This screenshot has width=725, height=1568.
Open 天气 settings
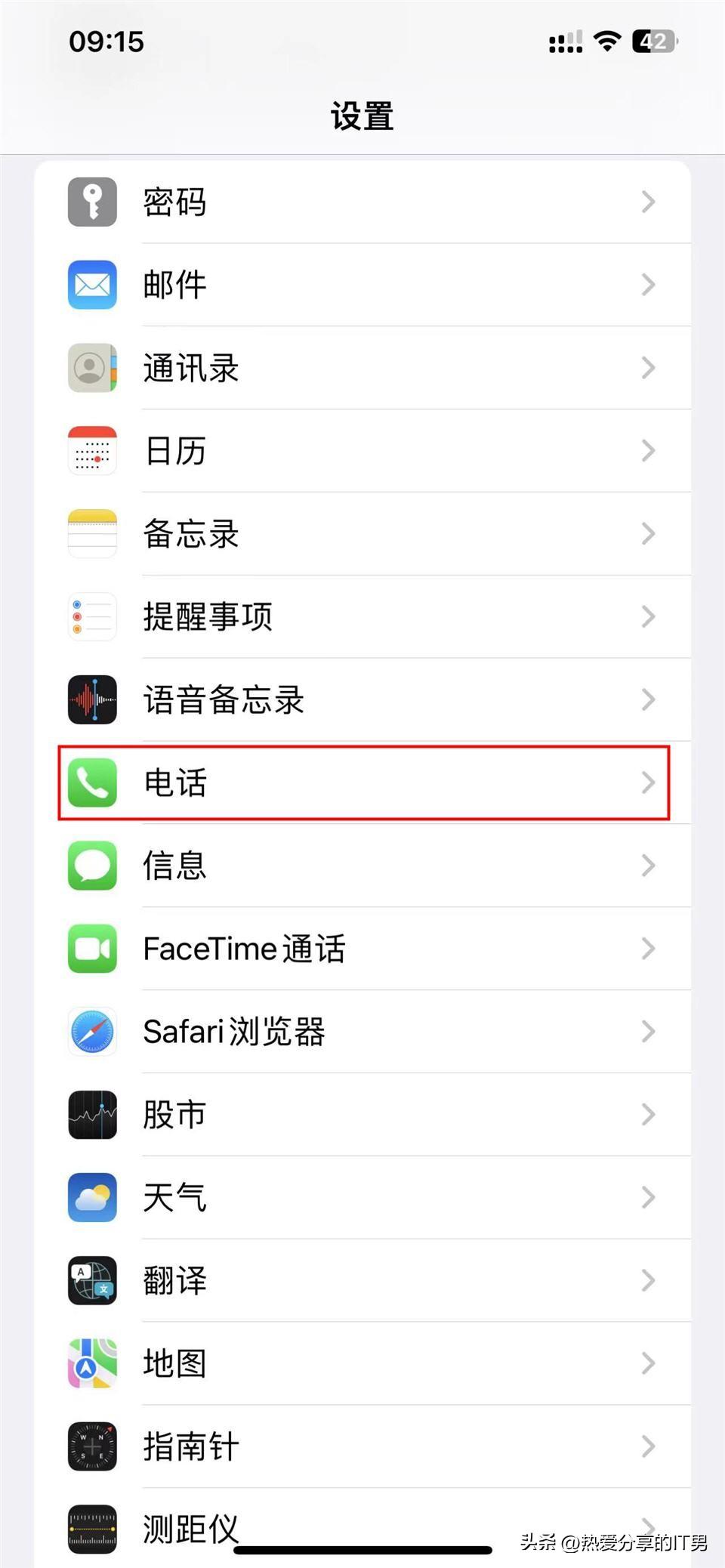coord(362,1197)
